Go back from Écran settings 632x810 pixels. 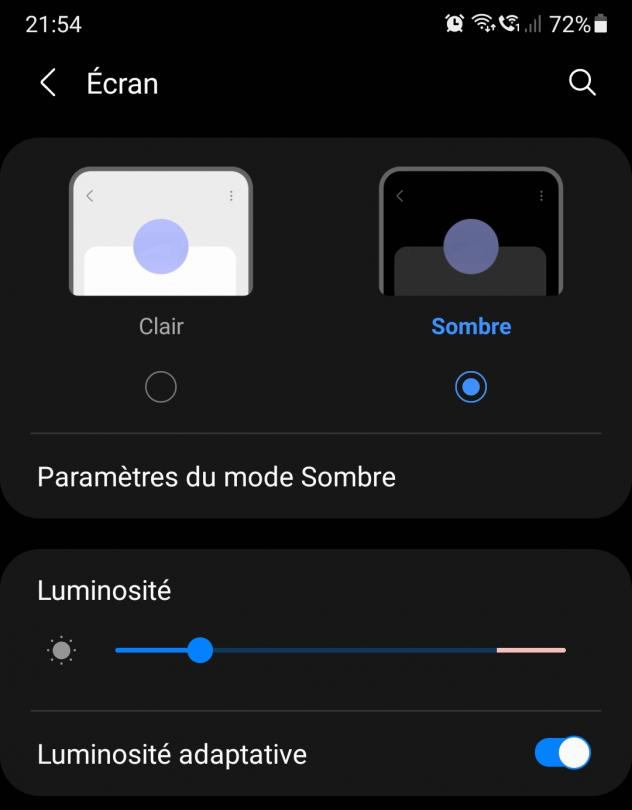47,83
